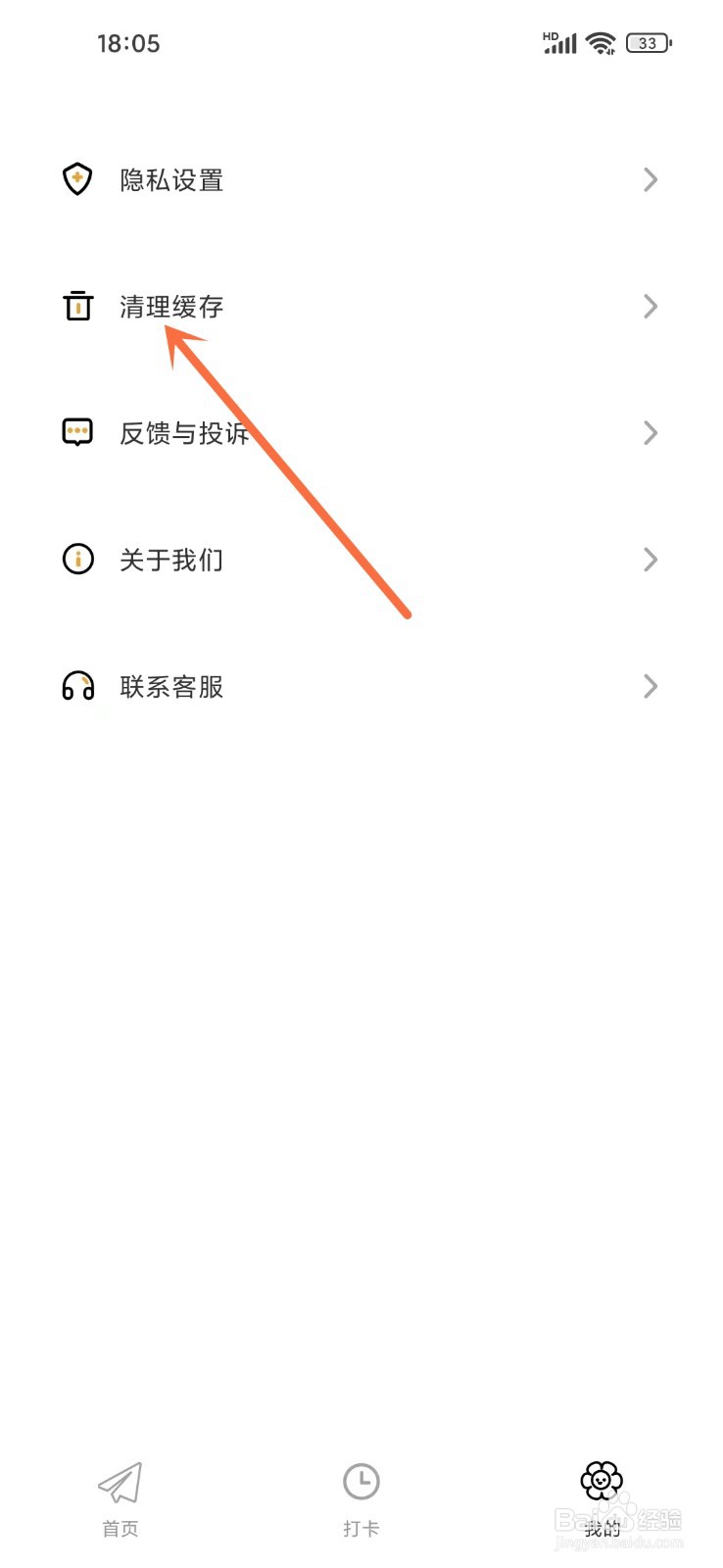Select the headset icon for 联系客服

[x=77, y=686]
